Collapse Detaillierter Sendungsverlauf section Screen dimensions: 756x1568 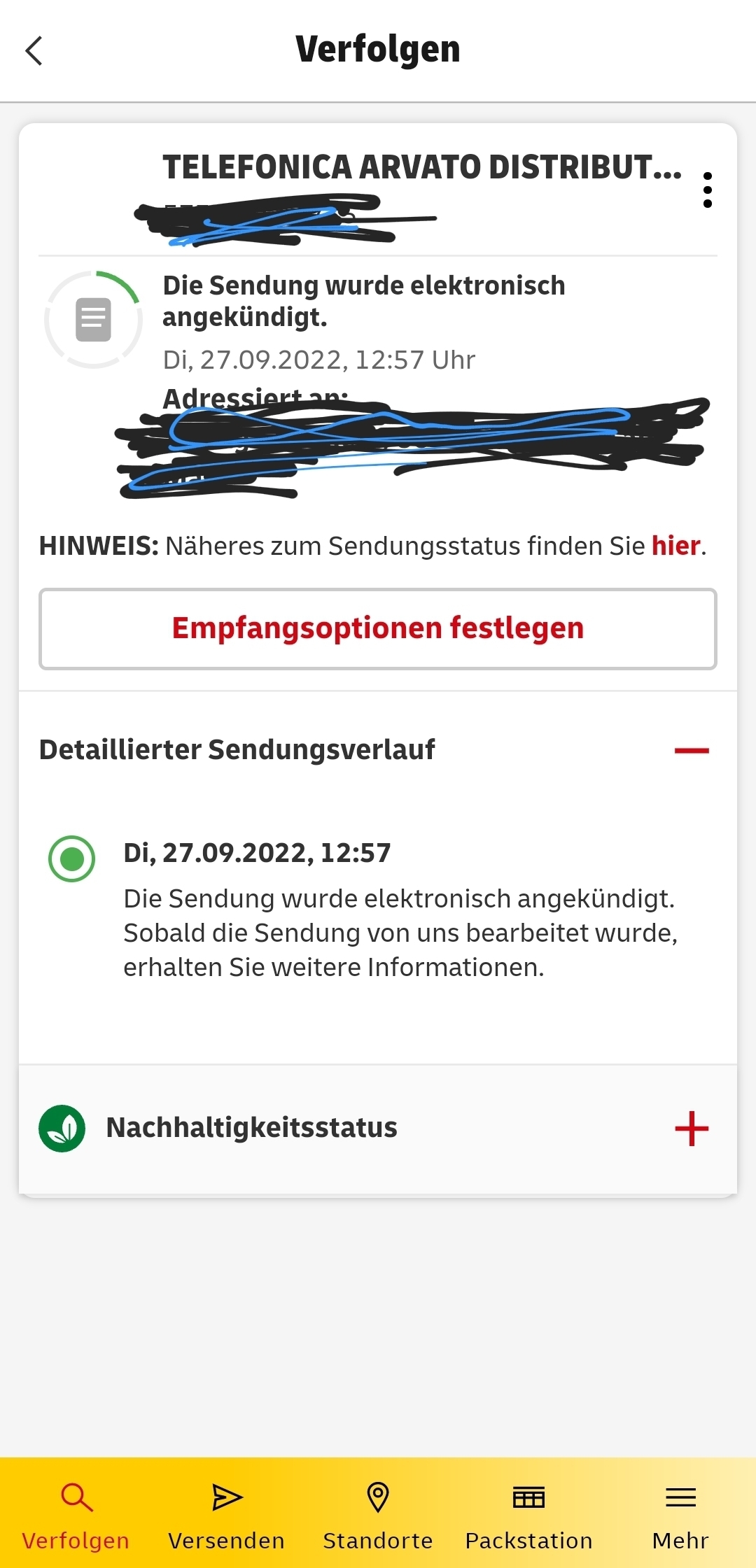692,750
